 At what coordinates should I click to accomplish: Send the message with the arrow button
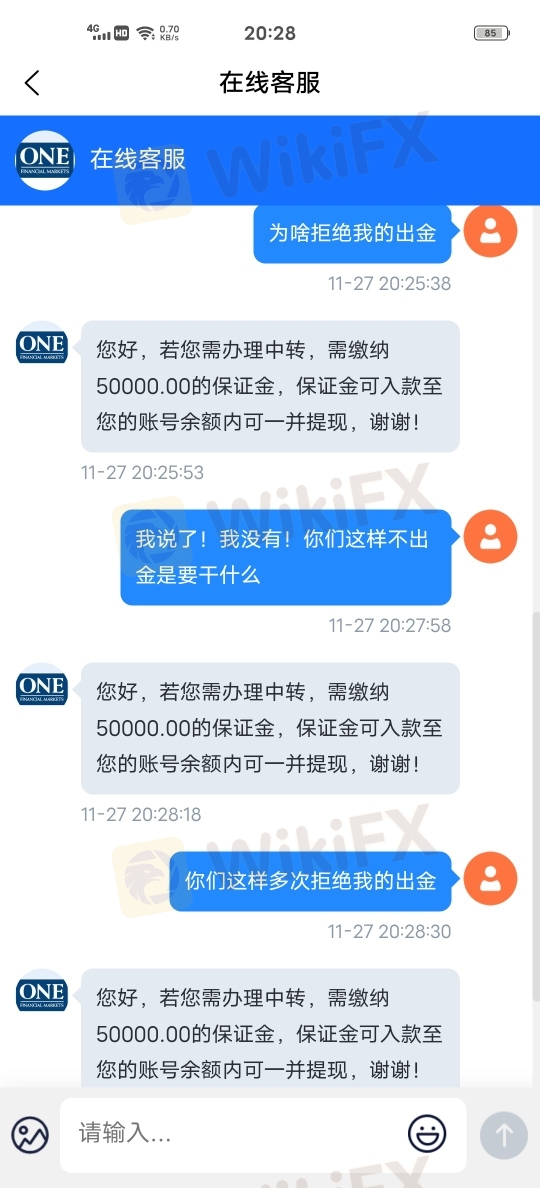click(504, 1134)
